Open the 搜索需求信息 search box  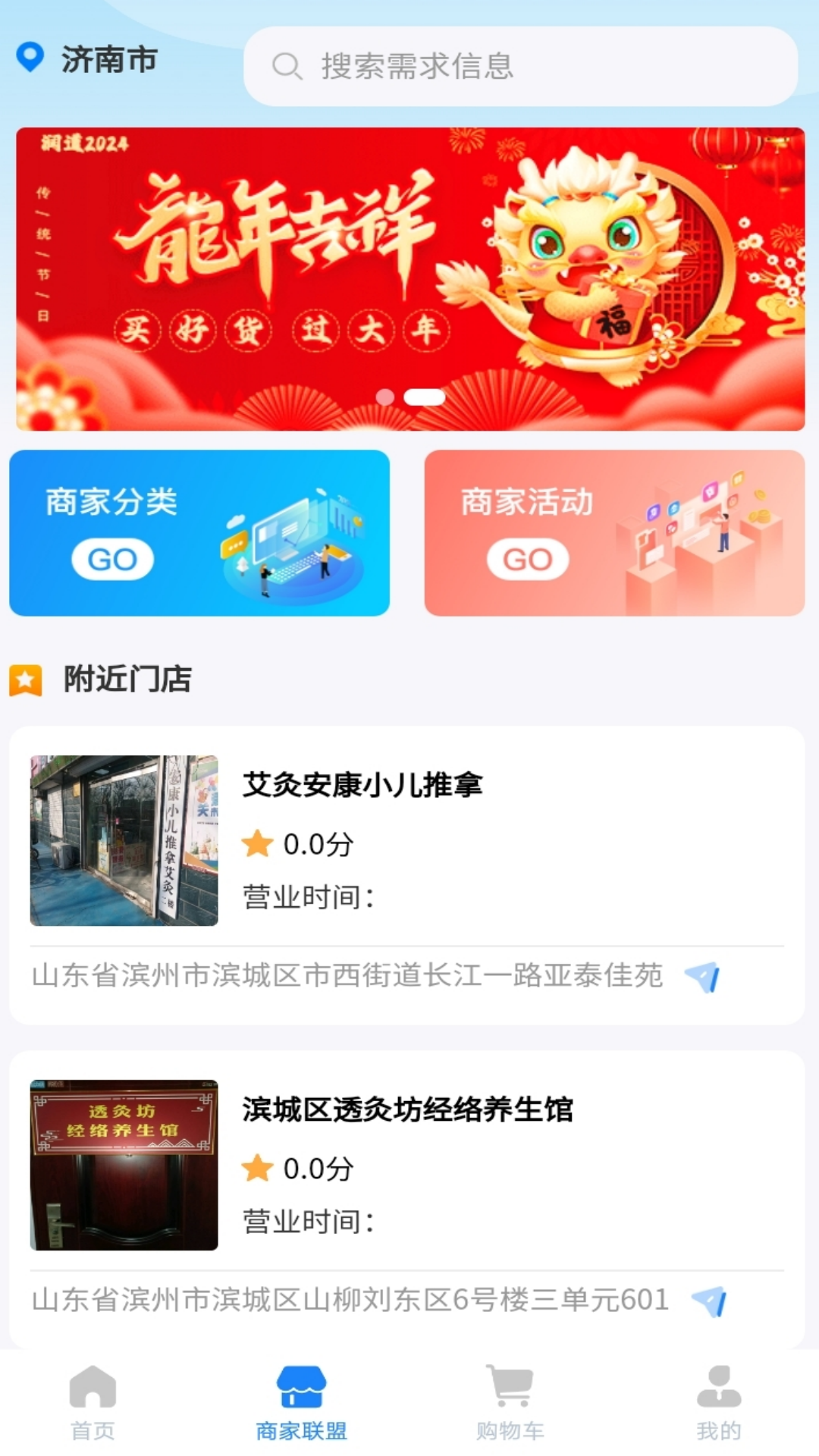tap(520, 67)
